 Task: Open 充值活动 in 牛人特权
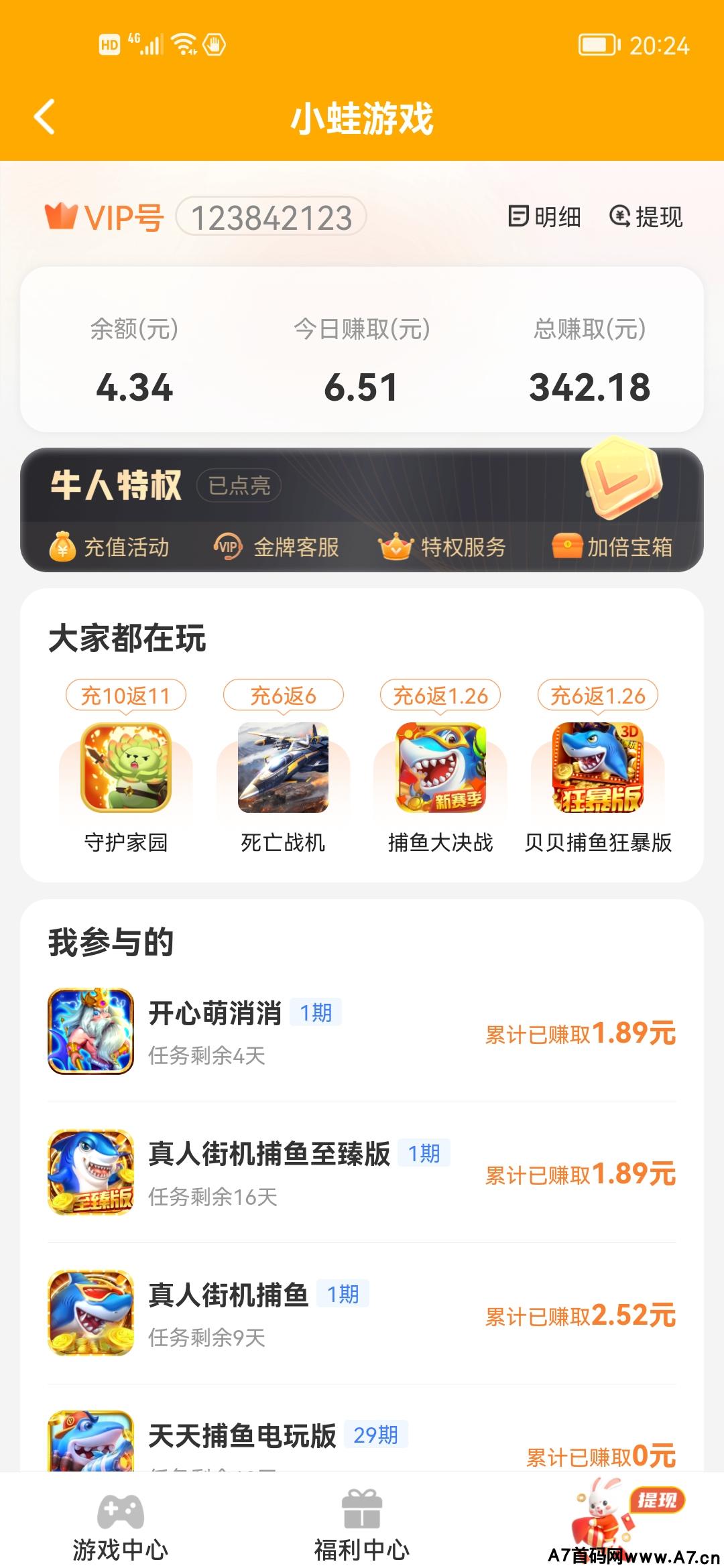tap(110, 547)
